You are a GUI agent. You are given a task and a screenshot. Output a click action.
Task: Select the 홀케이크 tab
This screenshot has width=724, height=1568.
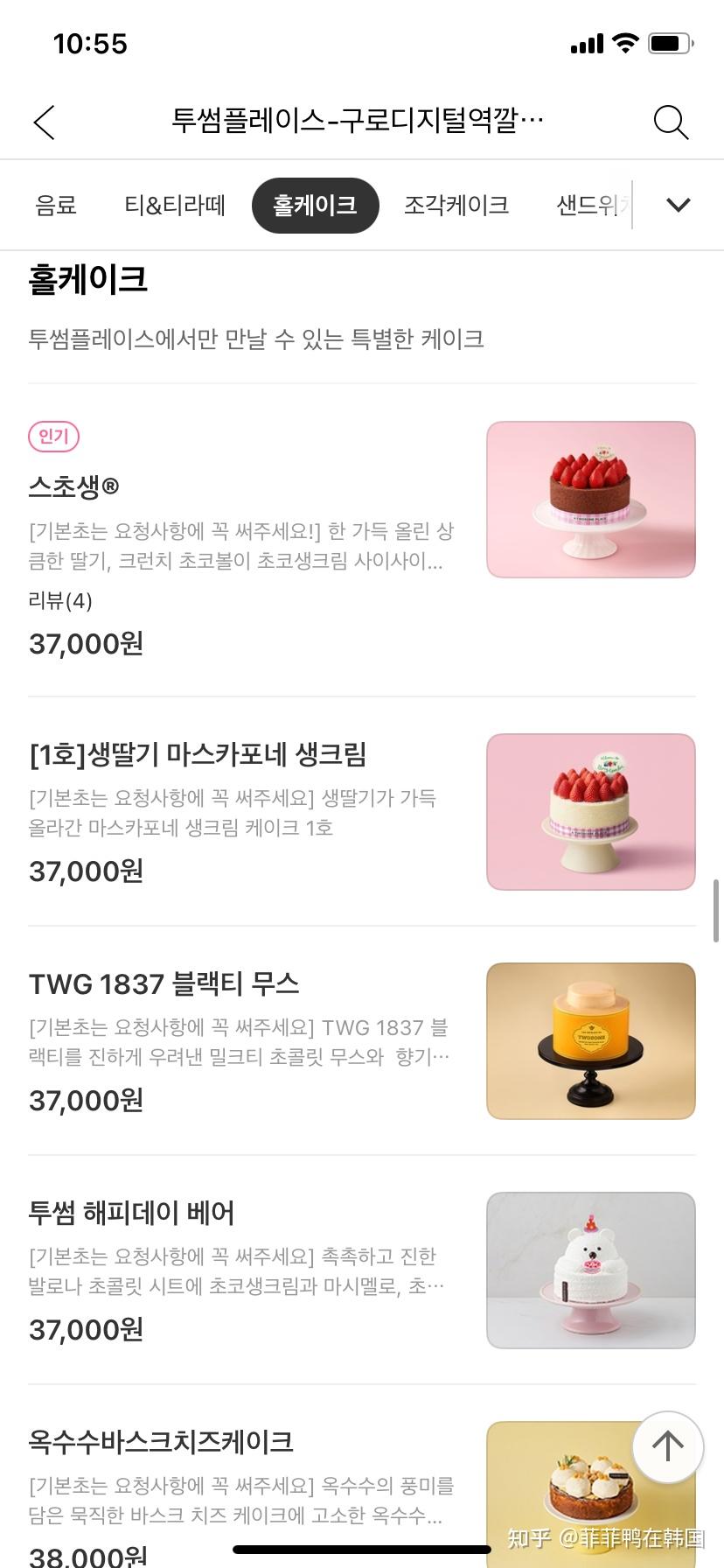tap(315, 206)
